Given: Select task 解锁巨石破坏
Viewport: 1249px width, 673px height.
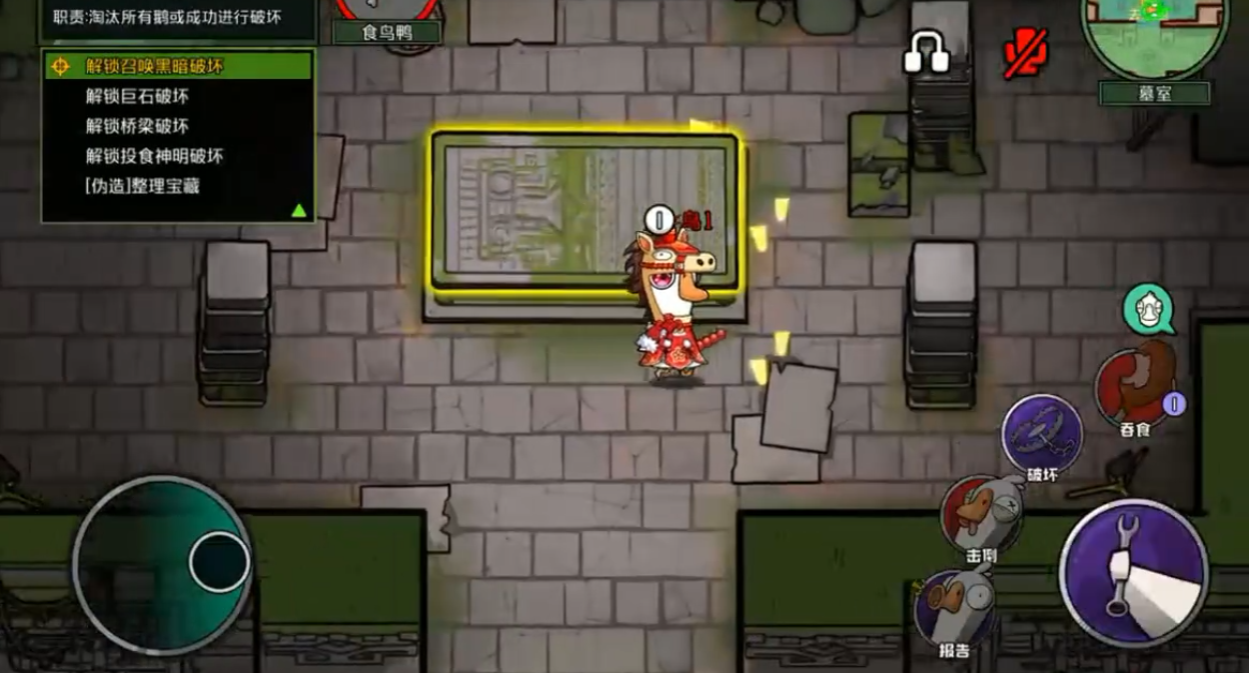Looking at the screenshot, I should coord(137,96).
